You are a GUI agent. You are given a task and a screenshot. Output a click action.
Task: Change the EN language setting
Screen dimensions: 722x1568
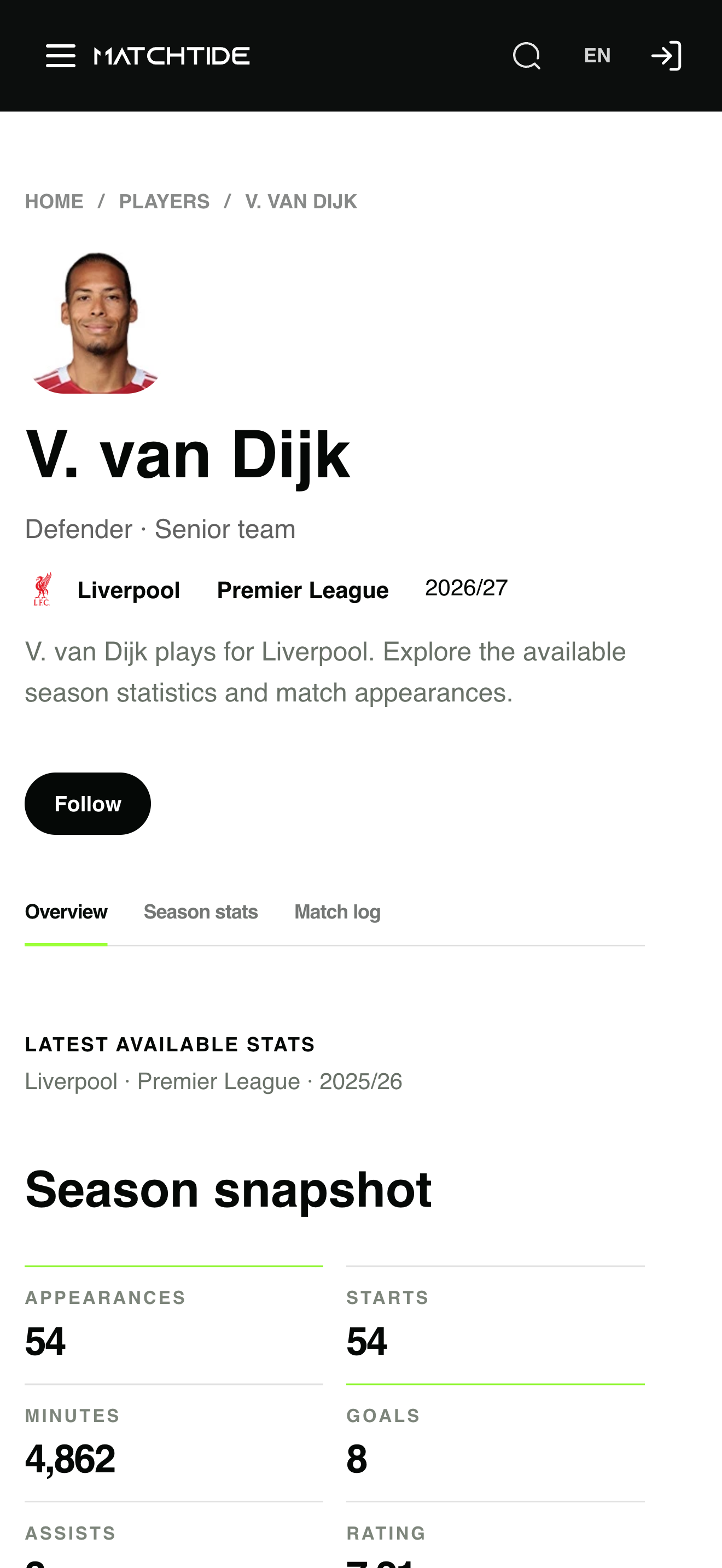pos(597,56)
